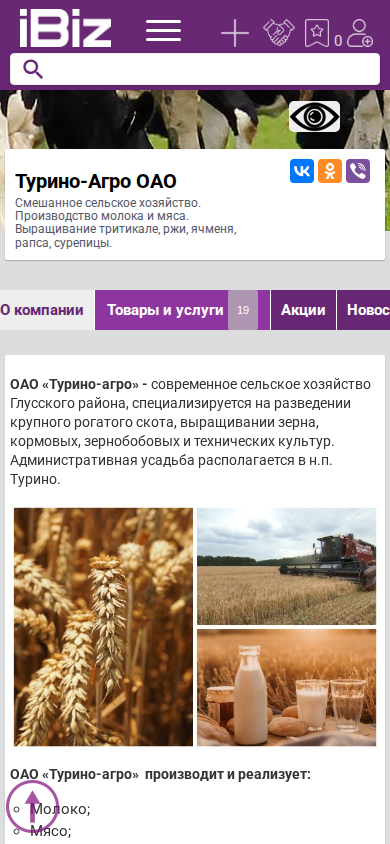Switch to Новости tab
The image size is (390, 844).
tap(364, 310)
